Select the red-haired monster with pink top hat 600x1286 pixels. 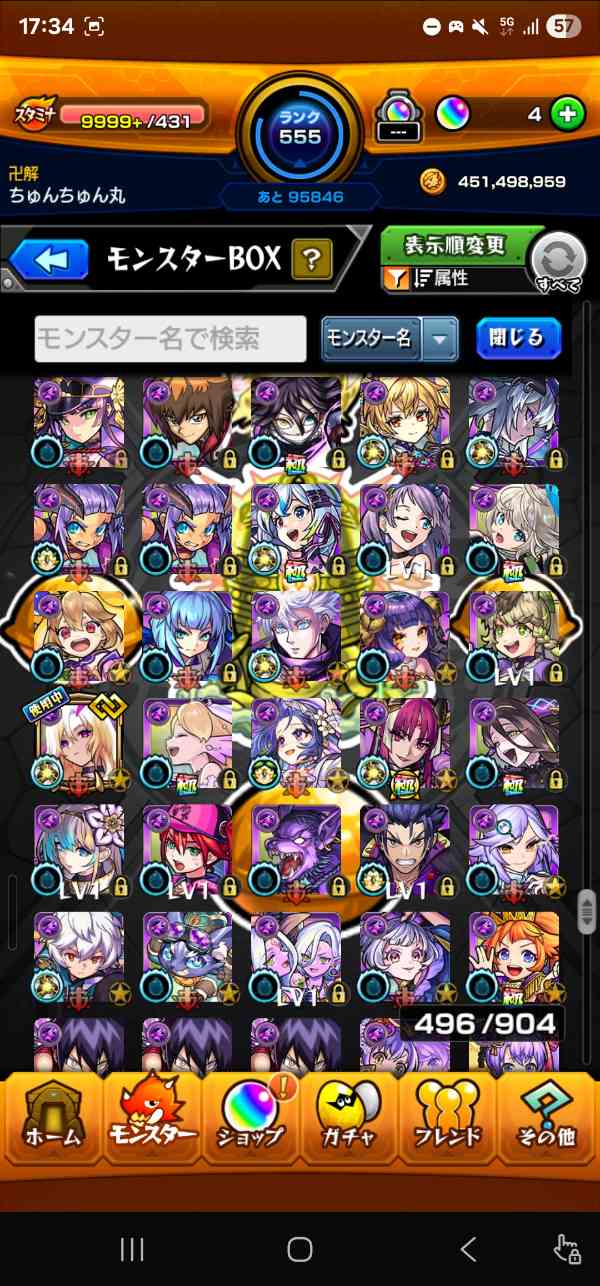187,851
